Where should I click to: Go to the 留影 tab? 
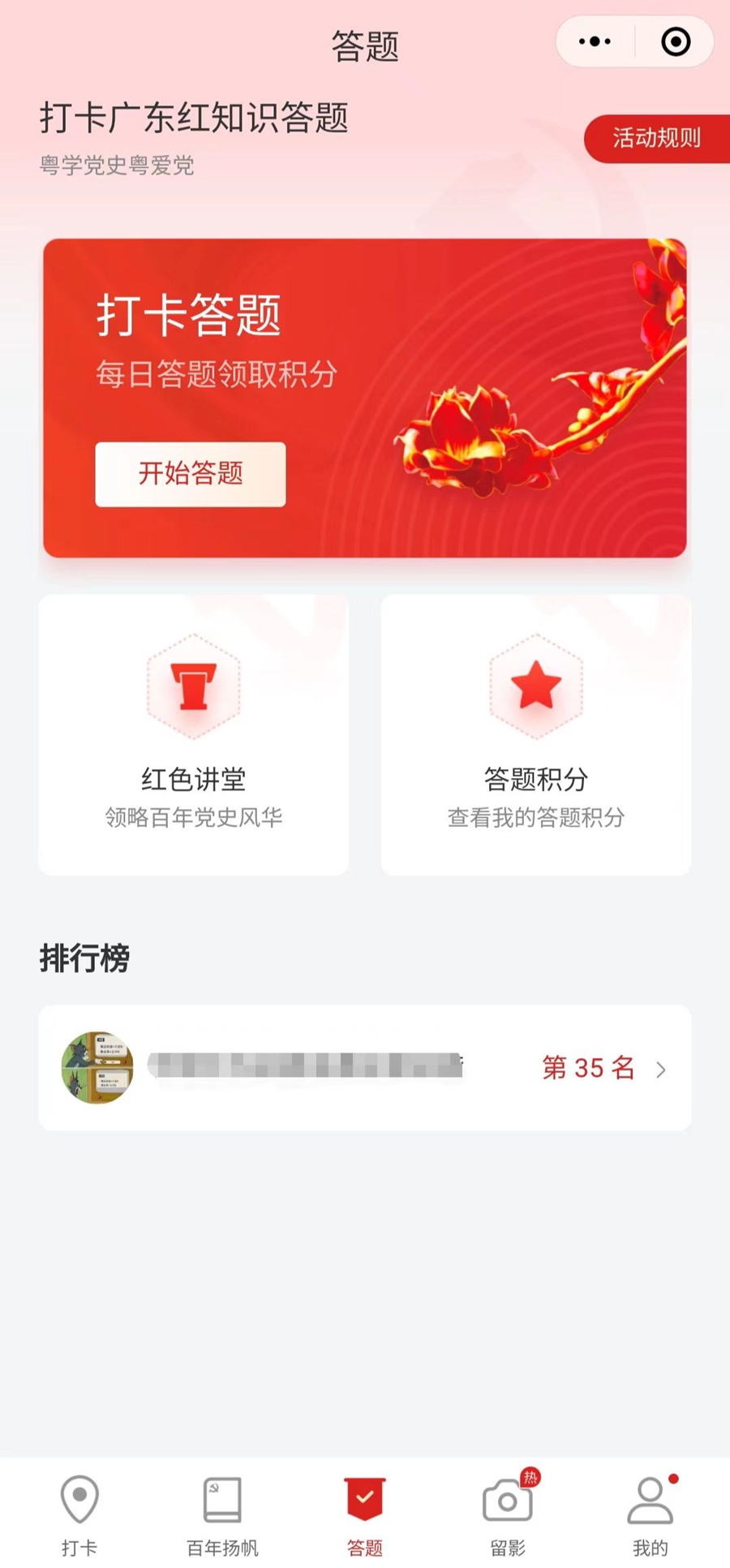click(x=508, y=1514)
